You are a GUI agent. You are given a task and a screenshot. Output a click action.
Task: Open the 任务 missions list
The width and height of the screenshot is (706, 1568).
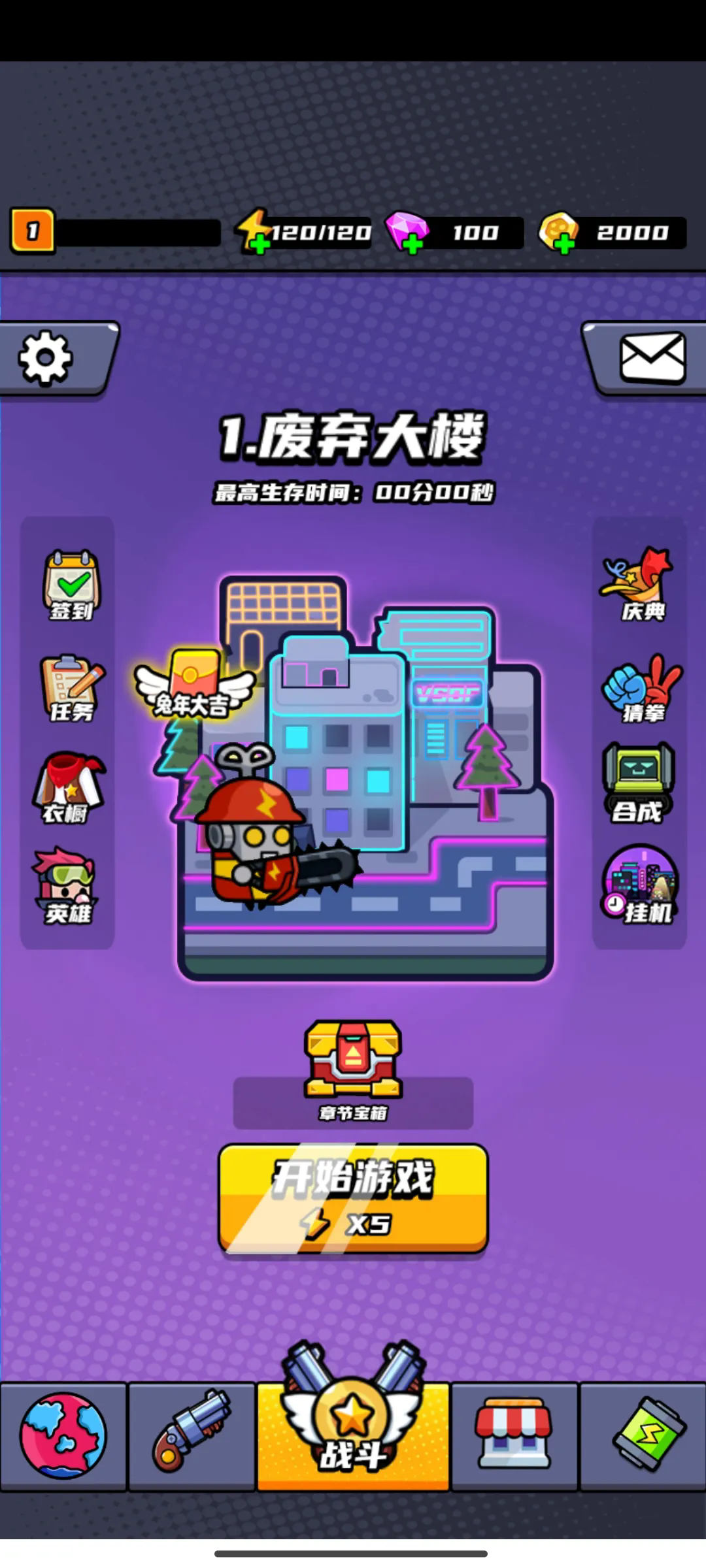pyautogui.click(x=71, y=687)
